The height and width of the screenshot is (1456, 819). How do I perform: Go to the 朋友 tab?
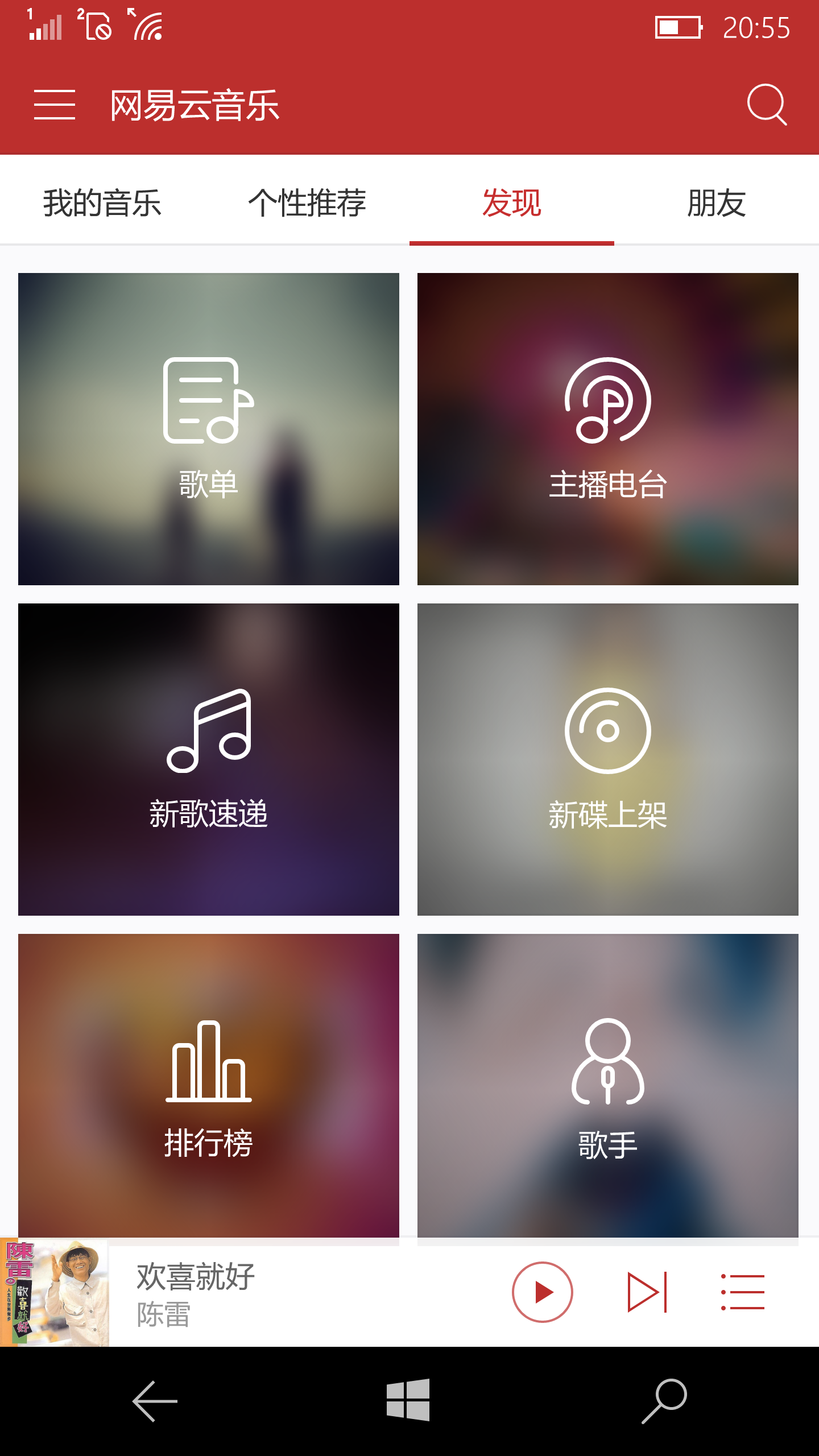tap(717, 202)
